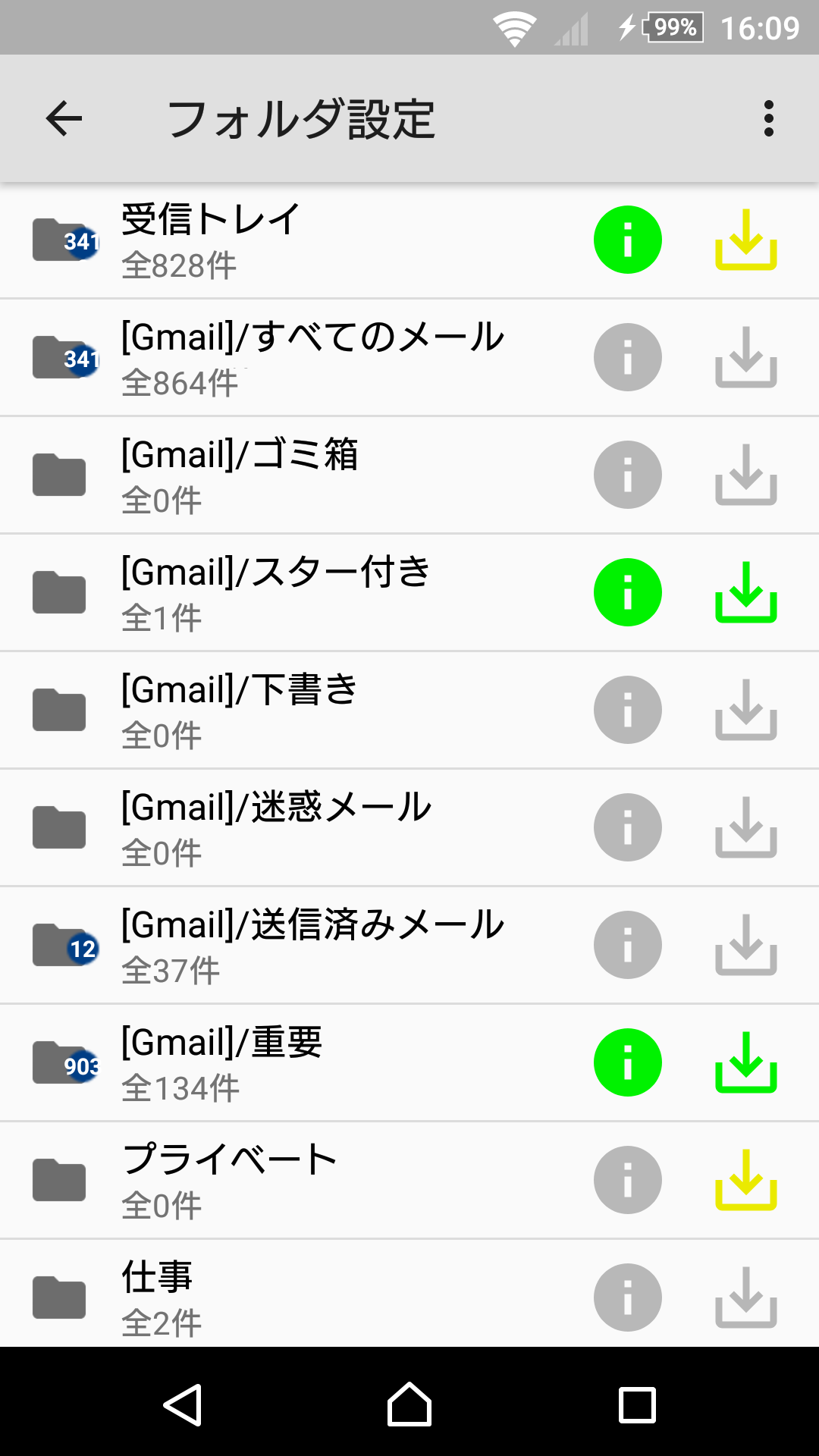
Task: Disable the info icon for [Gmail]/スター付き
Action: 627,592
